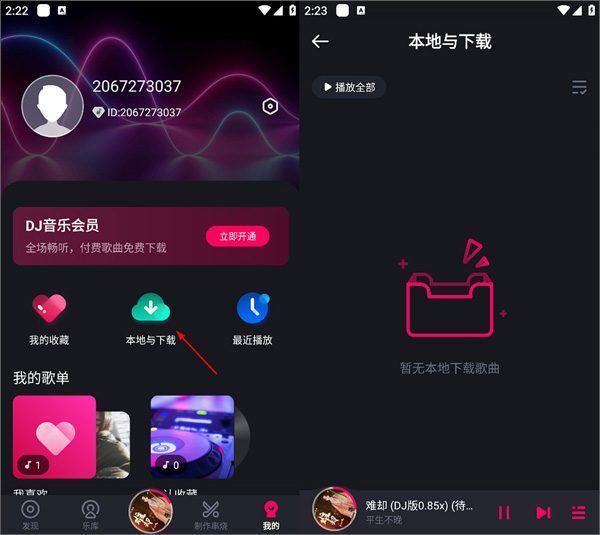Switch to the 乐库 tab
The height and width of the screenshot is (535, 600).
90,514
